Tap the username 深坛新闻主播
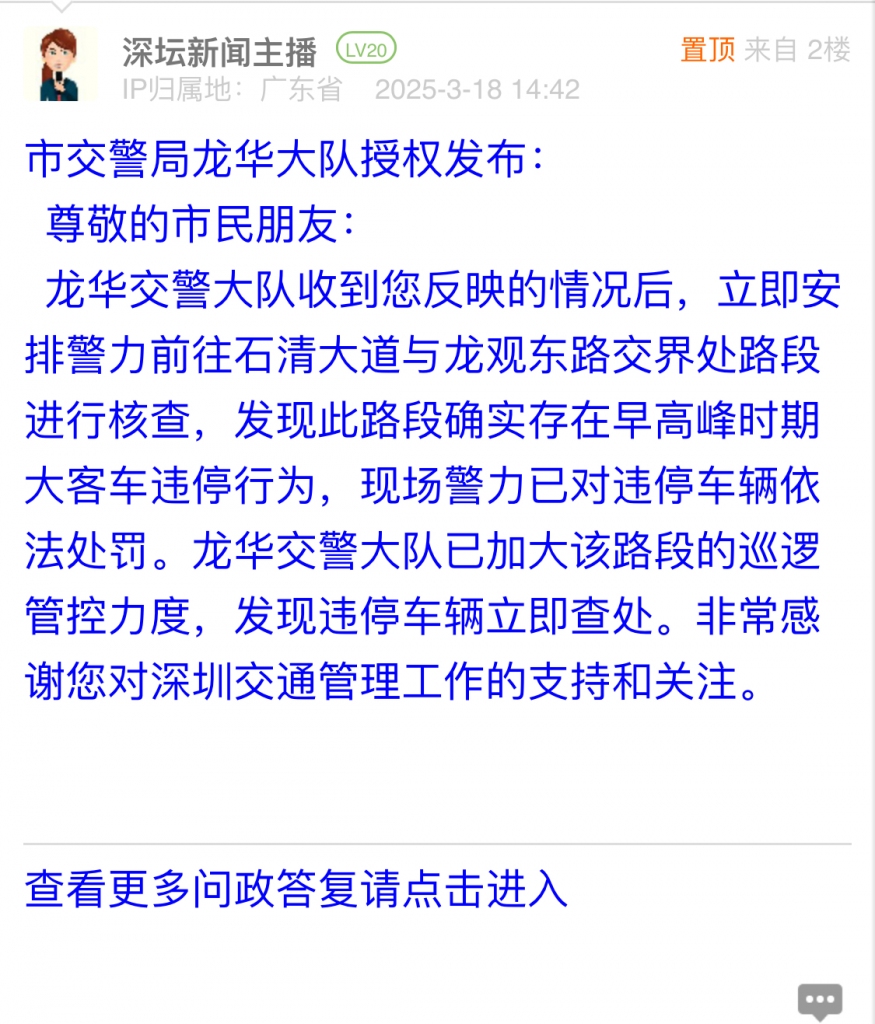 click(219, 50)
